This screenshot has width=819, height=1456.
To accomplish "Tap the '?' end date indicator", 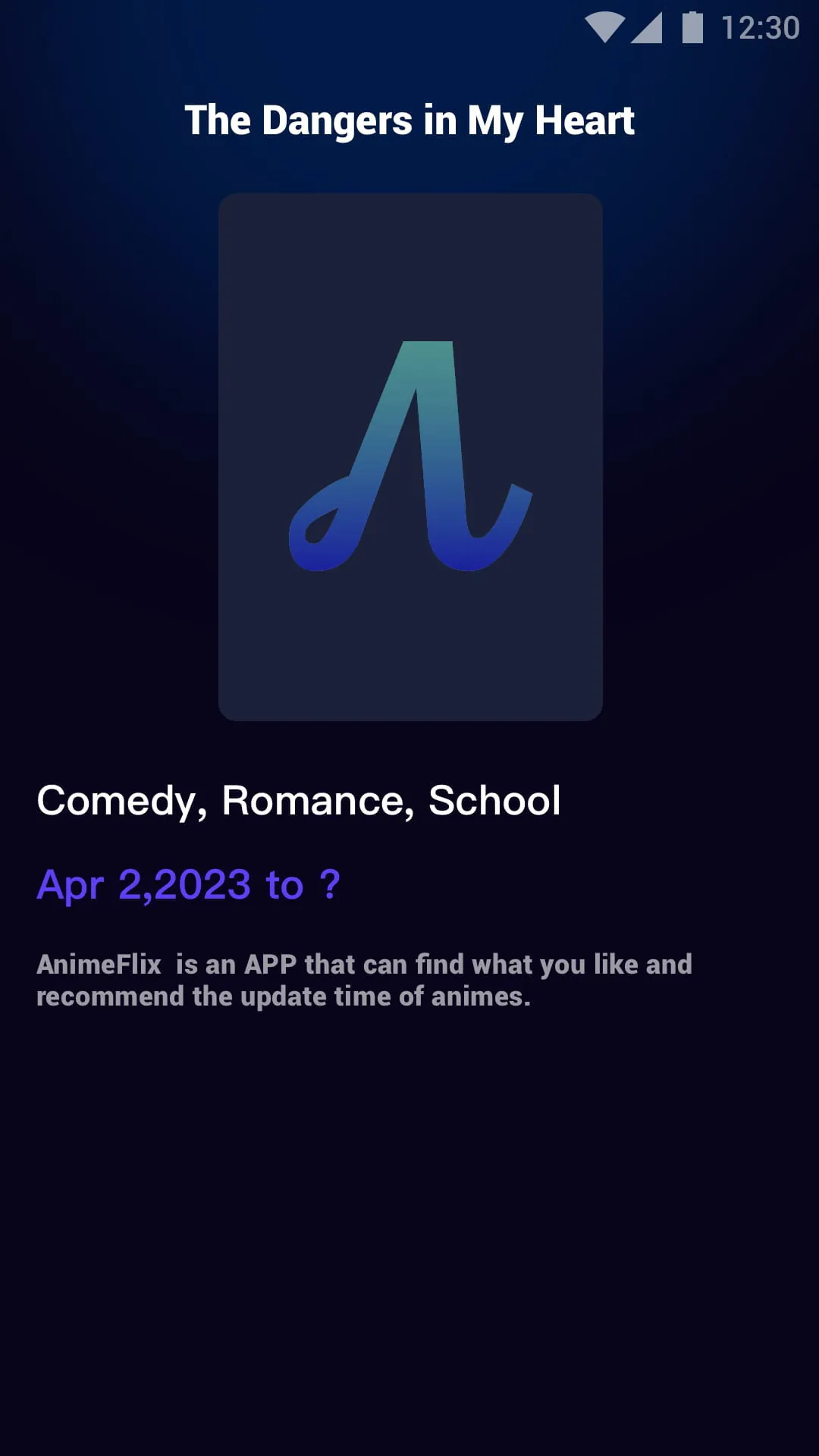I will tap(331, 883).
